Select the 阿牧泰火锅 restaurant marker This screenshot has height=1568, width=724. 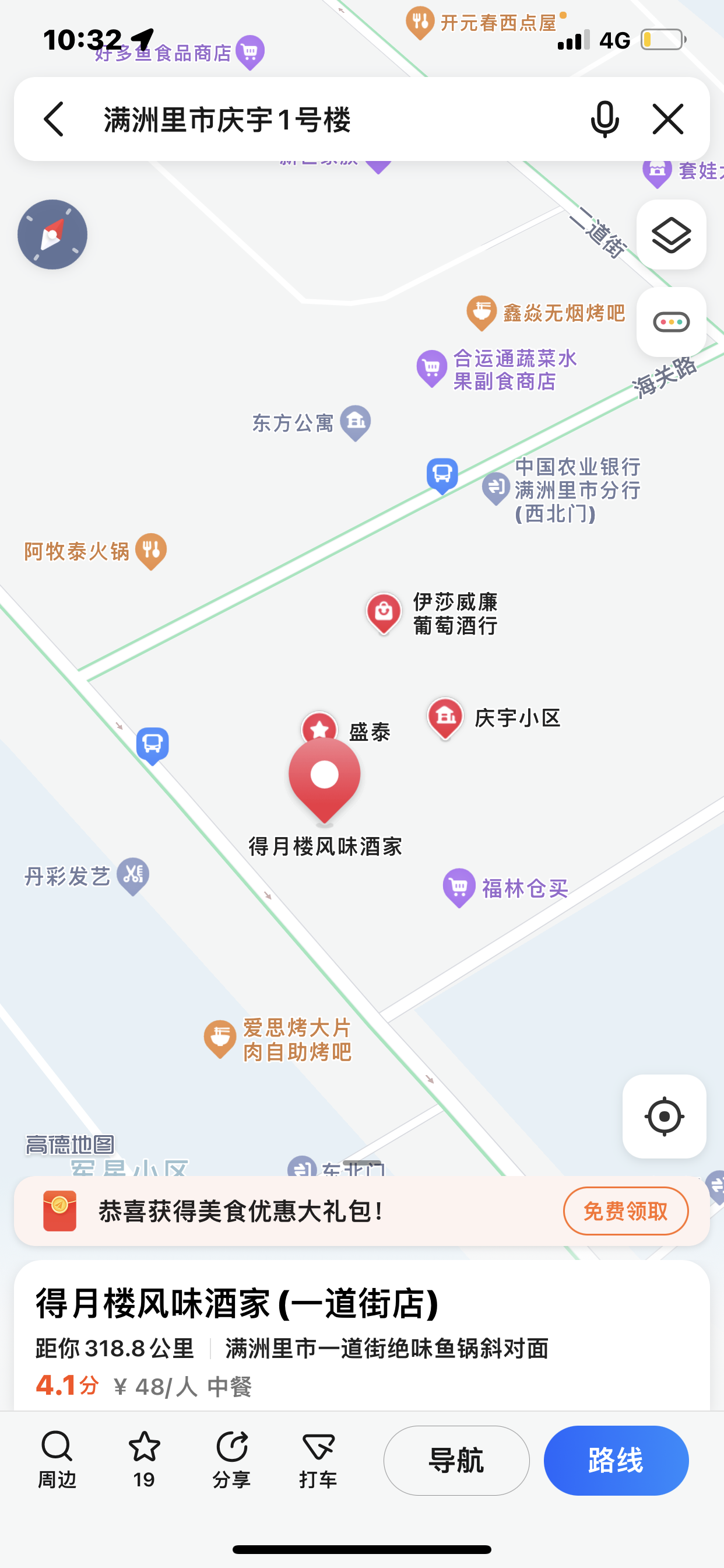pyautogui.click(x=151, y=550)
